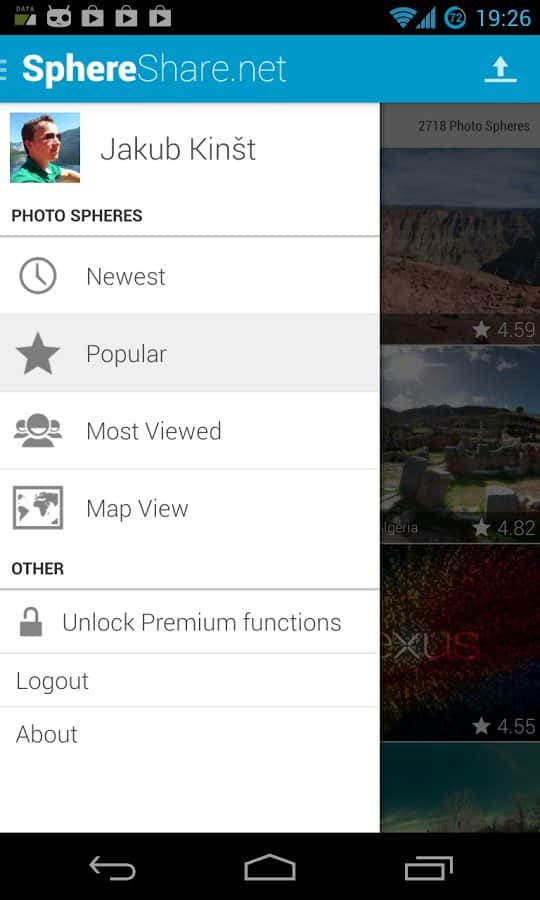Viewport: 540px width, 900px height.
Task: Open the photo sphere rated 4.82
Action: (460, 444)
